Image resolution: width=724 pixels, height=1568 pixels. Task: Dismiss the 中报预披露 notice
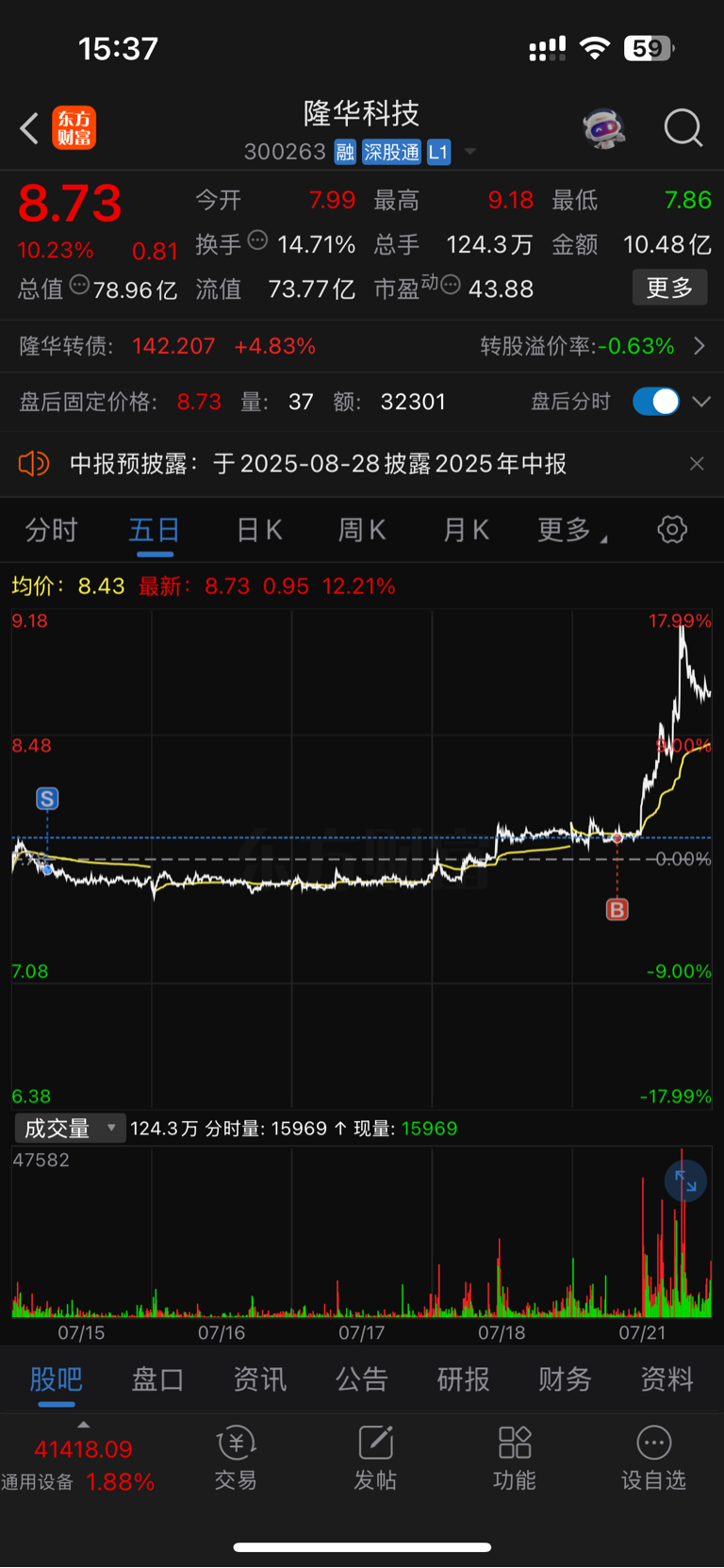click(x=697, y=464)
